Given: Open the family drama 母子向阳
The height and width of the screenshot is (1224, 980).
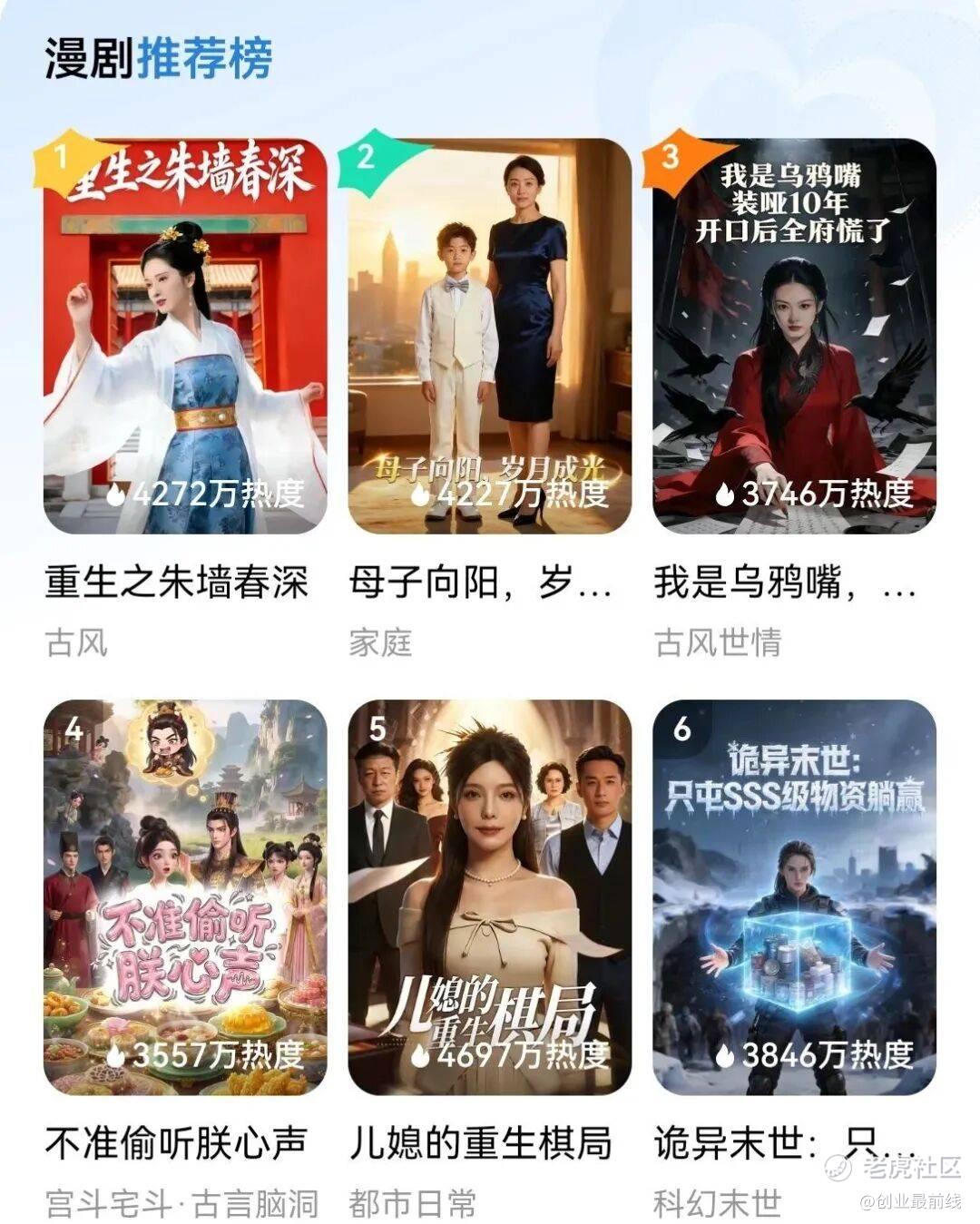Looking at the screenshot, I should (490, 336).
